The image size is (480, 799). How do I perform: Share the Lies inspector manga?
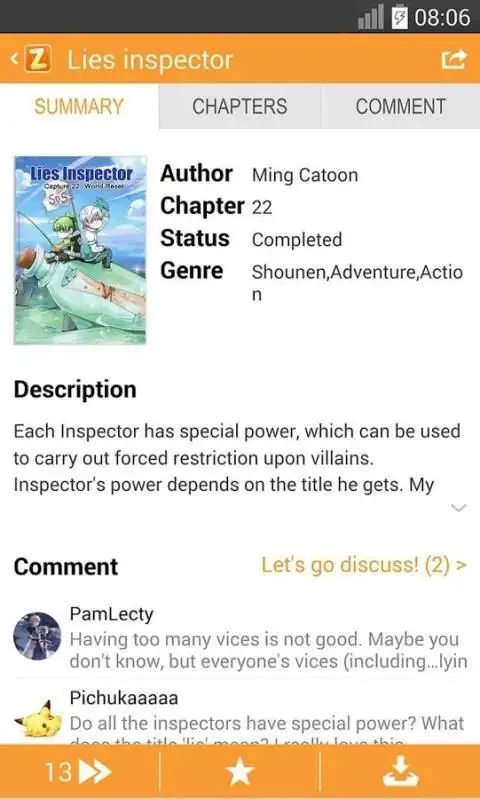(454, 59)
